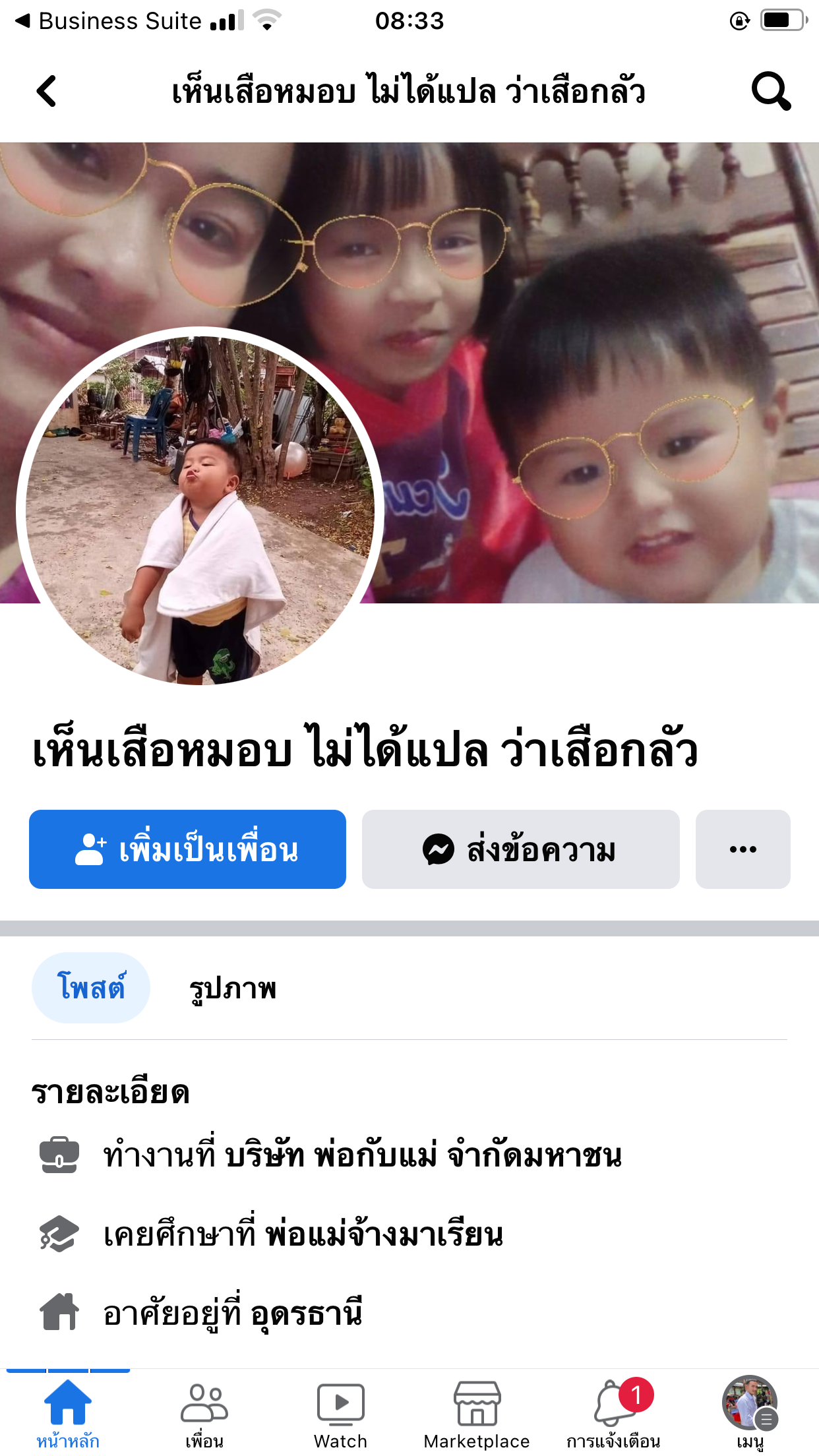The height and width of the screenshot is (1456, 819).
Task: Open the Marketplace tab
Action: point(477,1412)
